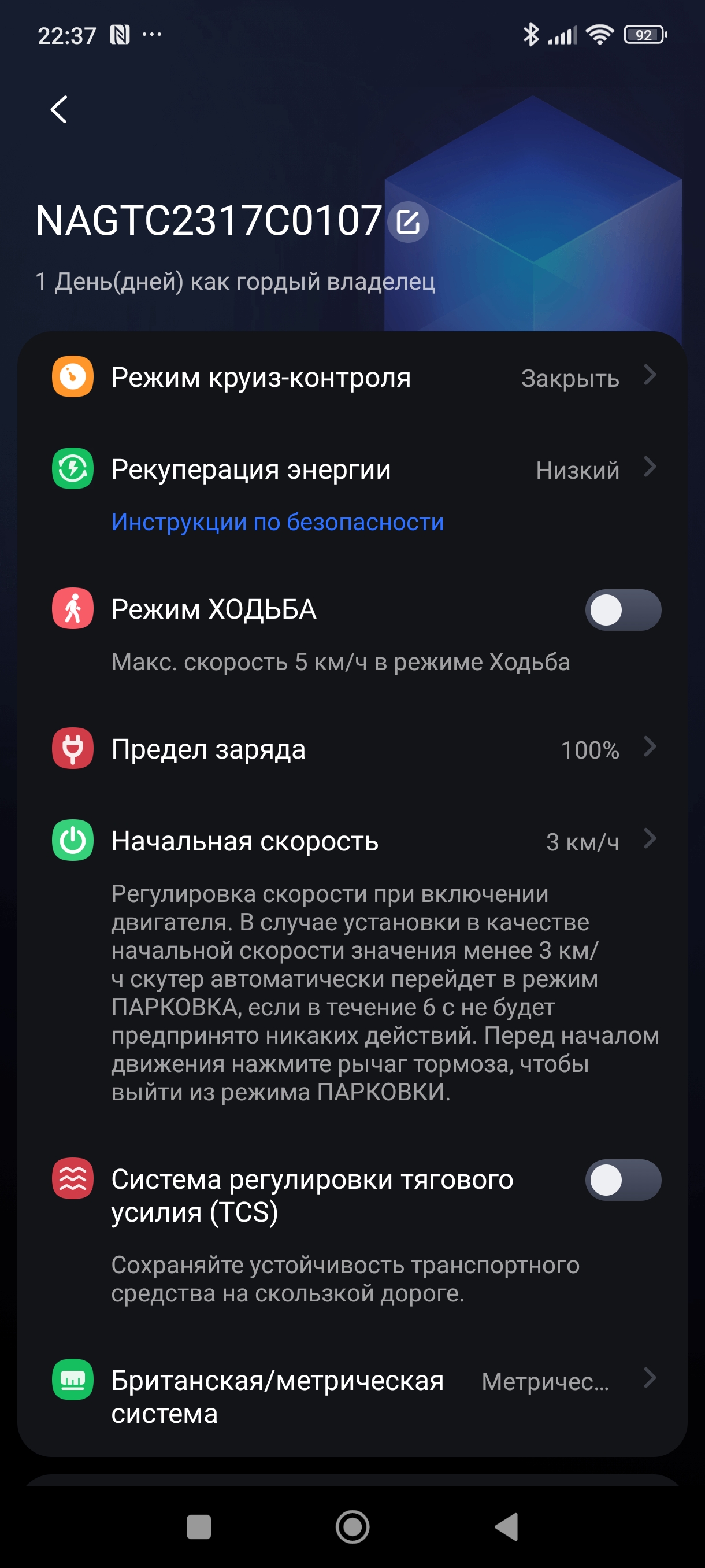Image resolution: width=705 pixels, height=1568 pixels.
Task: Open Рекуперация энергии settings
Action: click(x=353, y=469)
